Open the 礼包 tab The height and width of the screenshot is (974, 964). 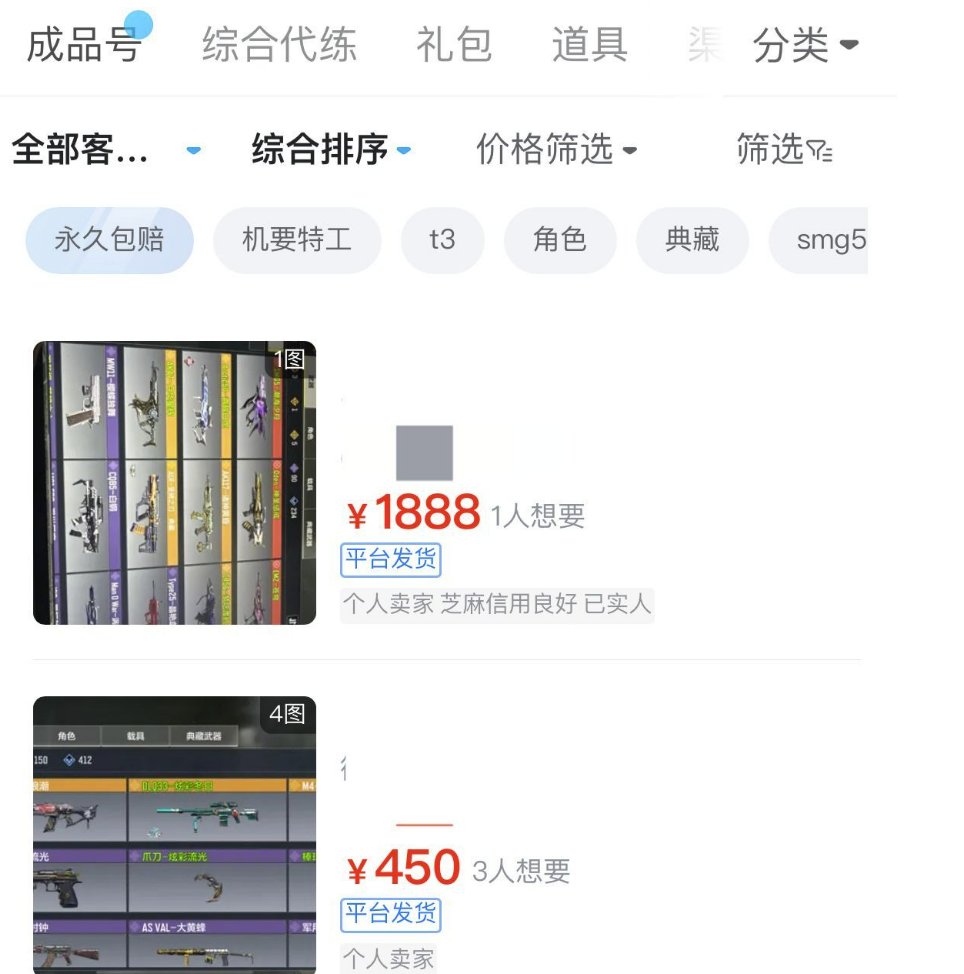pyautogui.click(x=454, y=45)
